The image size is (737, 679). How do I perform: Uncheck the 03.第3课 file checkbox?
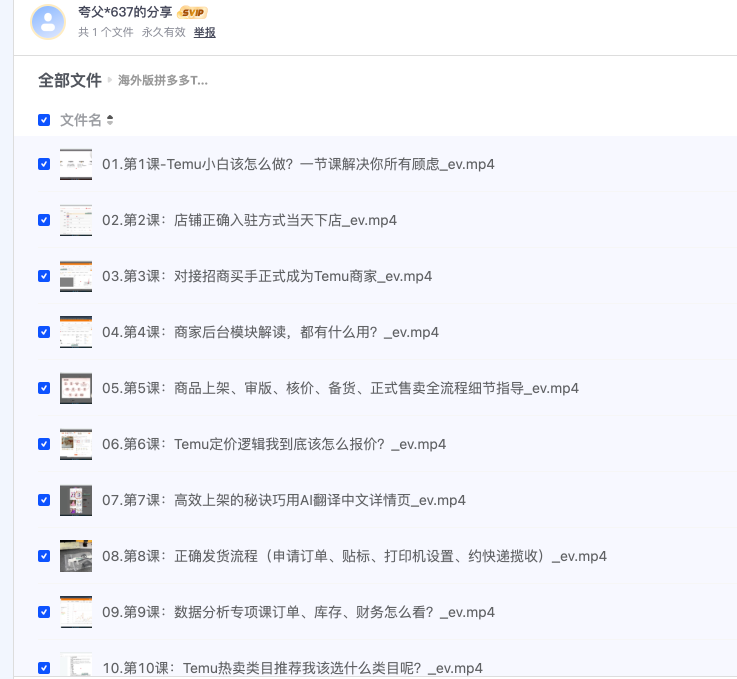pos(44,276)
